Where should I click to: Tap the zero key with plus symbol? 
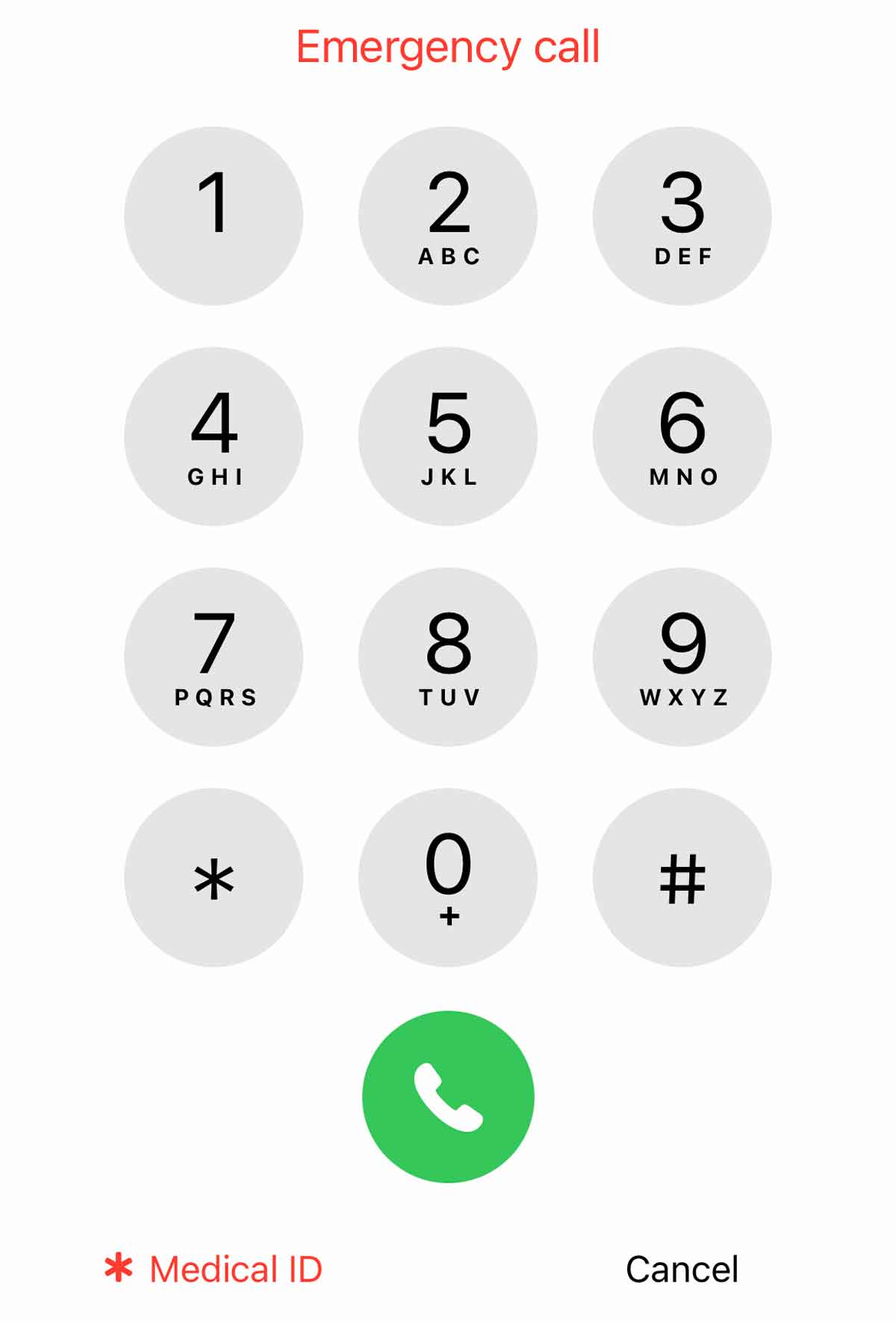tap(449, 877)
